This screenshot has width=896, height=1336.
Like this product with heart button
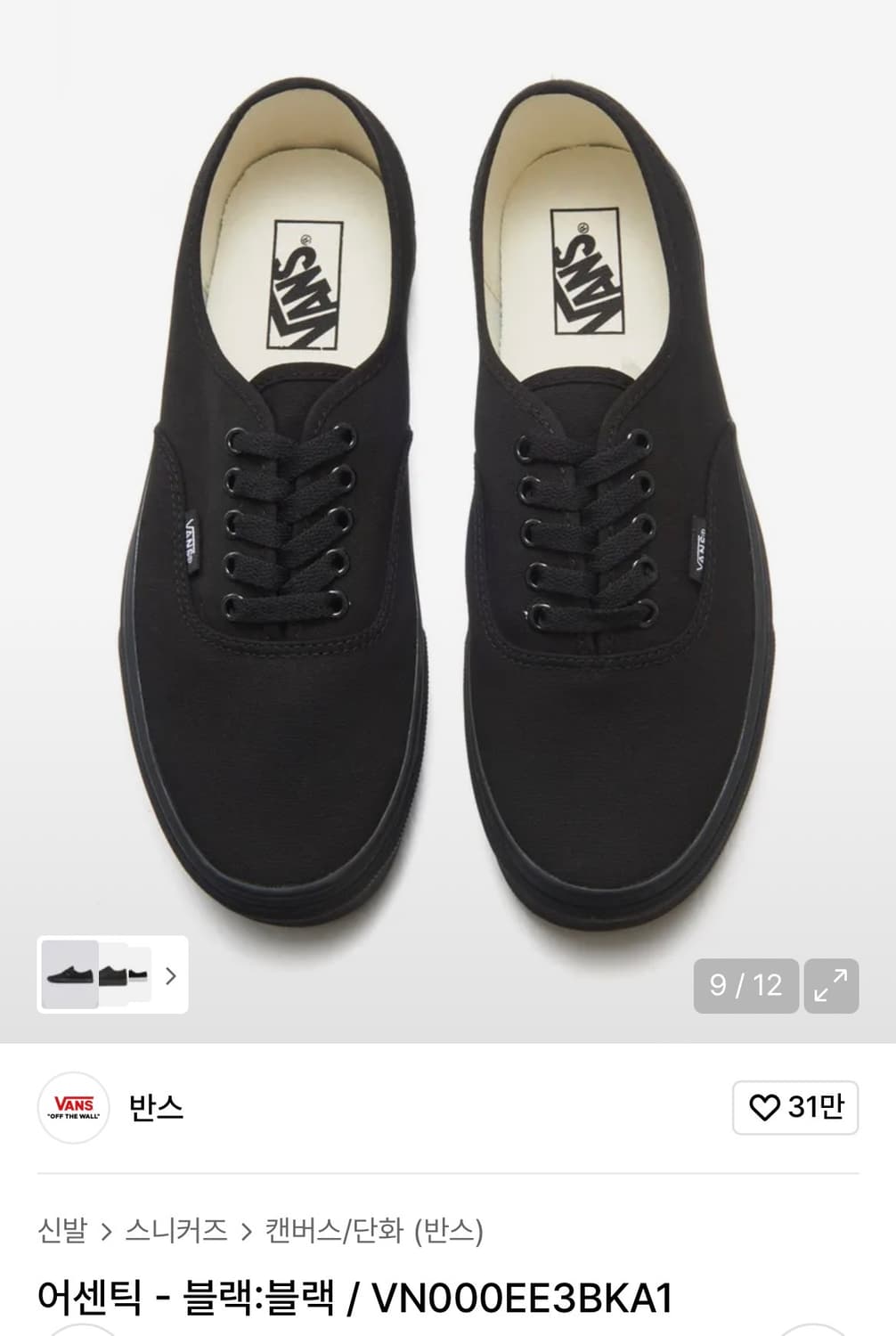pos(794,1107)
